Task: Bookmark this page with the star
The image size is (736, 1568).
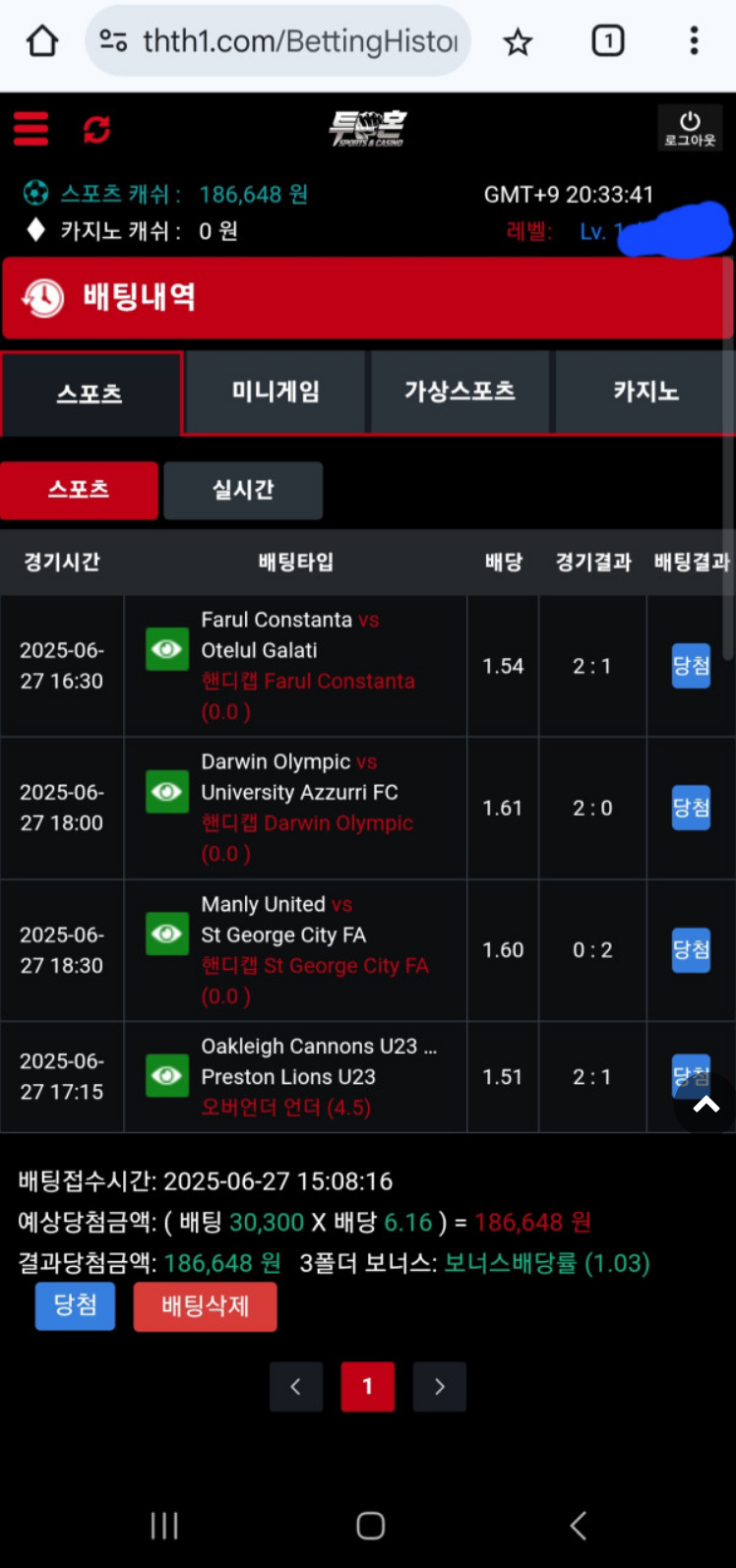Action: [518, 41]
